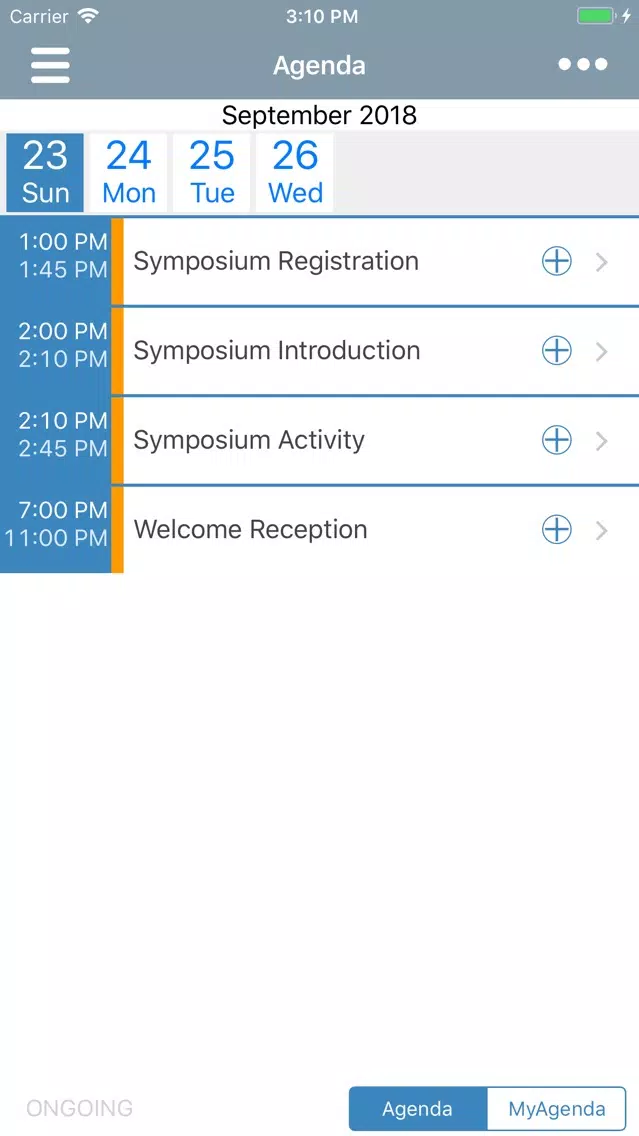Switch to Tuesday 25
Viewport: 639px width, 1136px height.
point(212,172)
